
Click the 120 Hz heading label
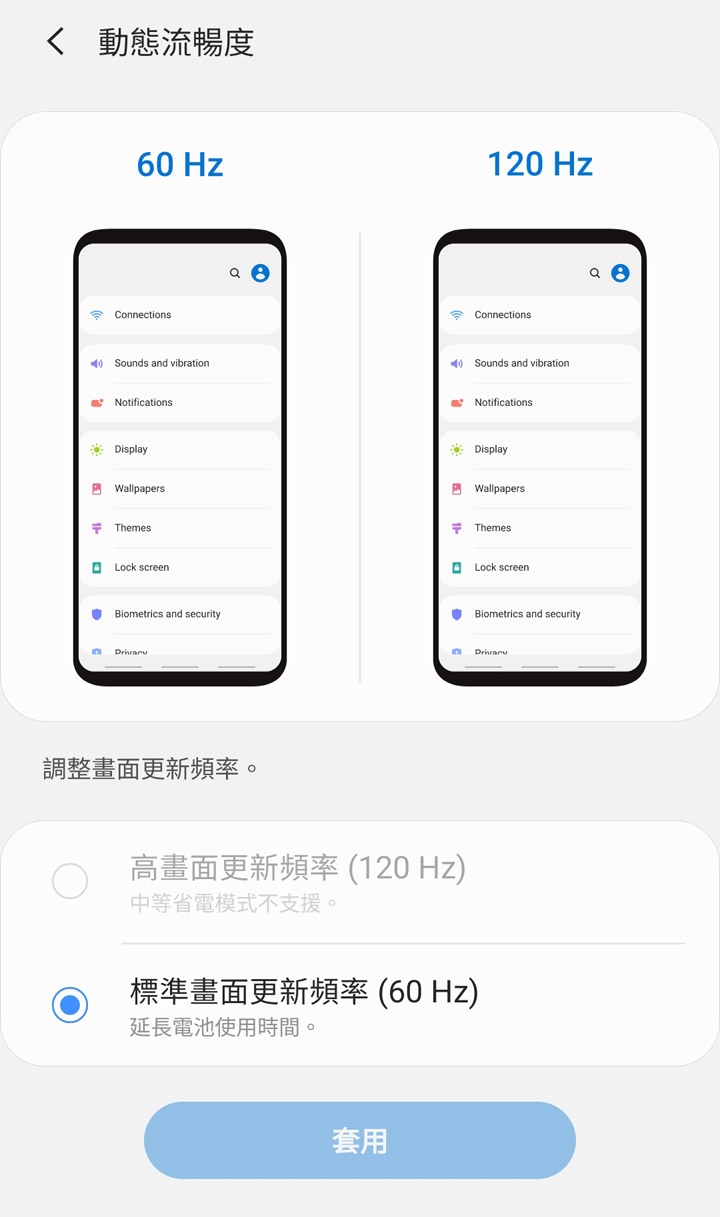coord(540,164)
